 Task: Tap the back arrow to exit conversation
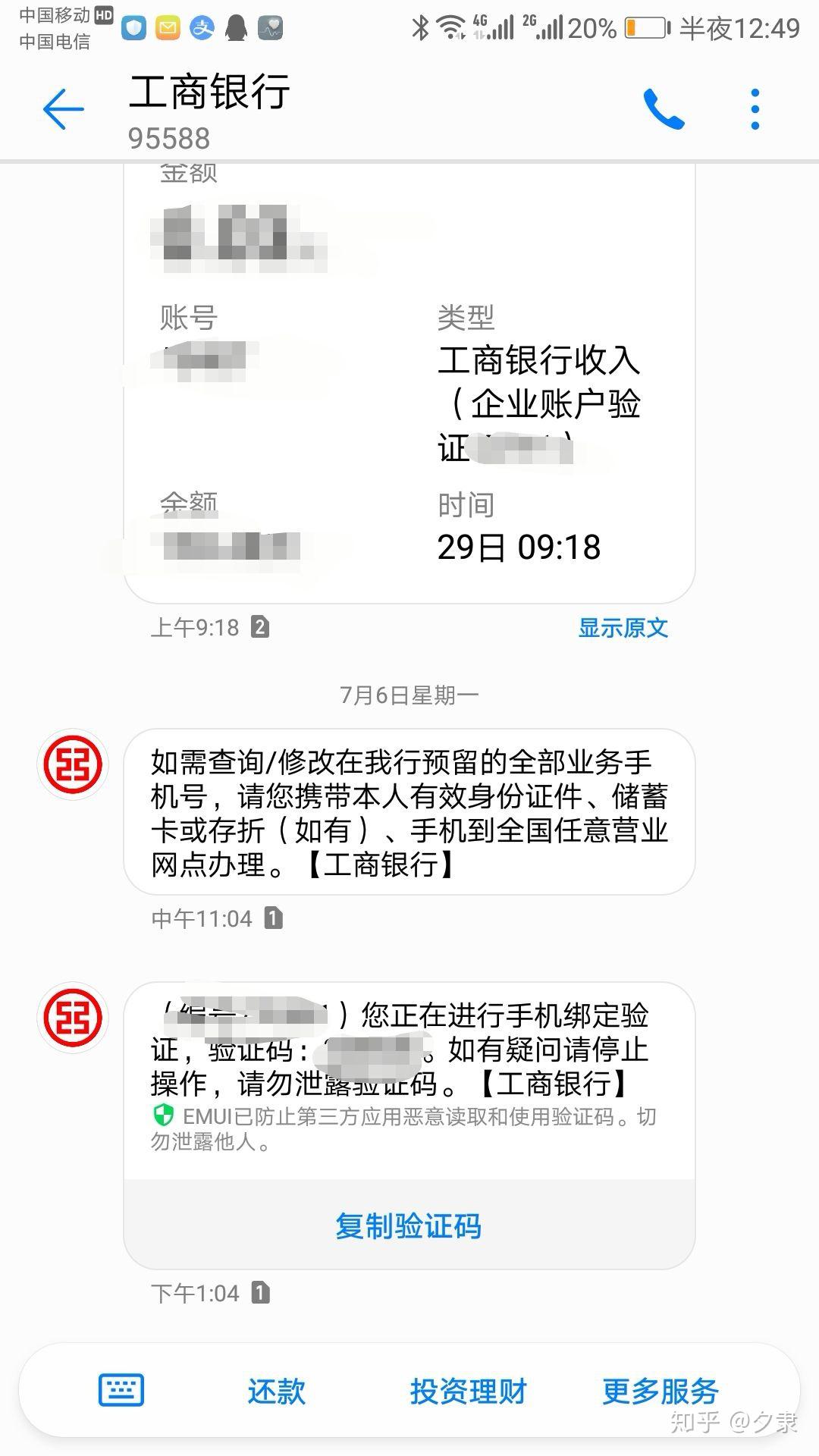coord(63,108)
